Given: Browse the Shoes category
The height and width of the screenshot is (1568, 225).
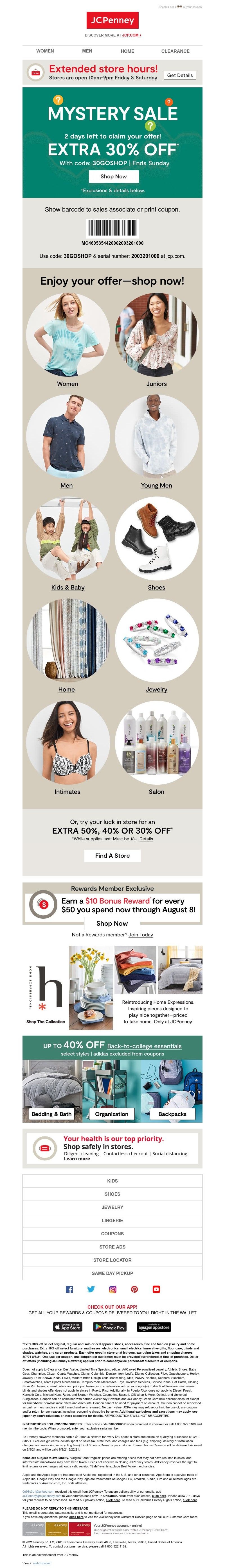Looking at the screenshot, I should 156,588.
